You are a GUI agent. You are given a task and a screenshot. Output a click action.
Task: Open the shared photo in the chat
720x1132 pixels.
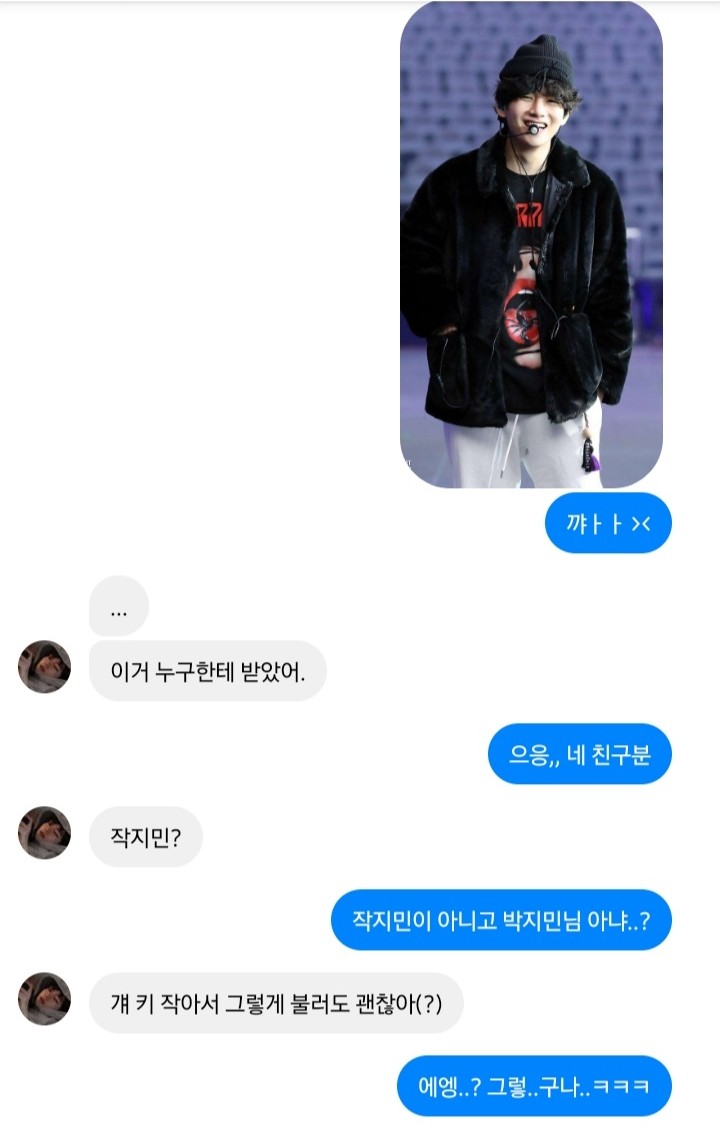click(531, 245)
